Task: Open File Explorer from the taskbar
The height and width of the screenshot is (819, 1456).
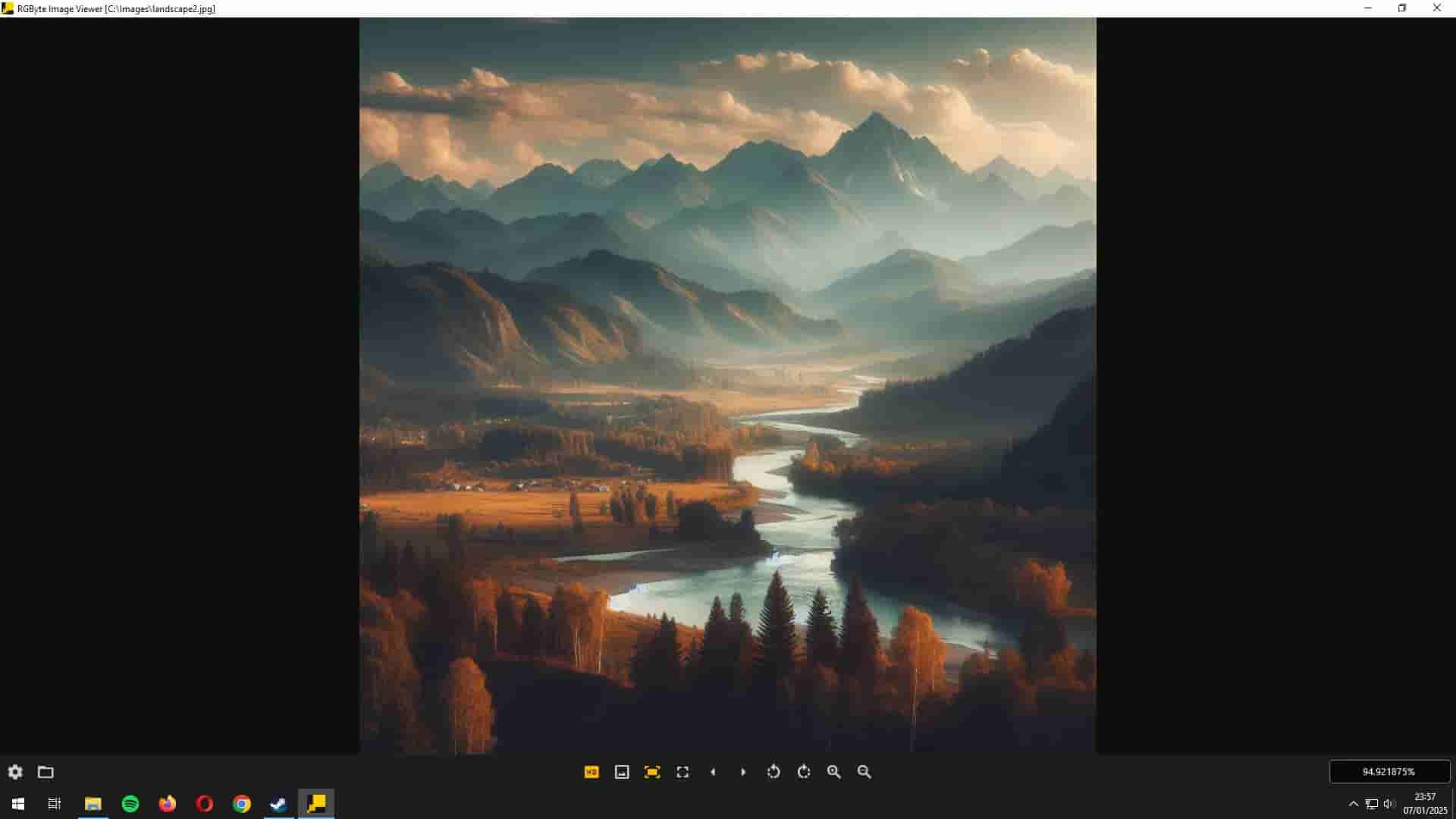Action: [93, 804]
